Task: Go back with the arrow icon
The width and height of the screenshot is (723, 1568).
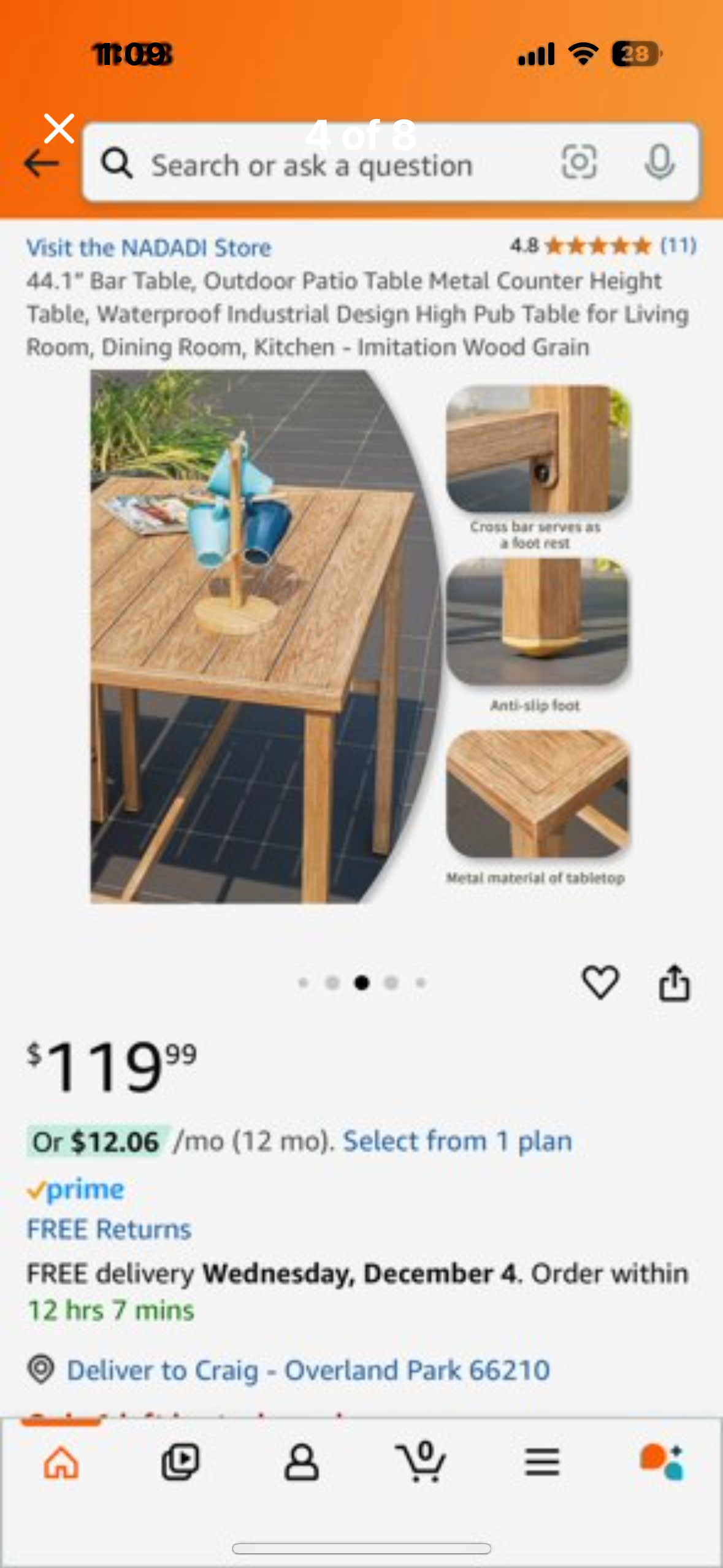Action: (x=40, y=163)
